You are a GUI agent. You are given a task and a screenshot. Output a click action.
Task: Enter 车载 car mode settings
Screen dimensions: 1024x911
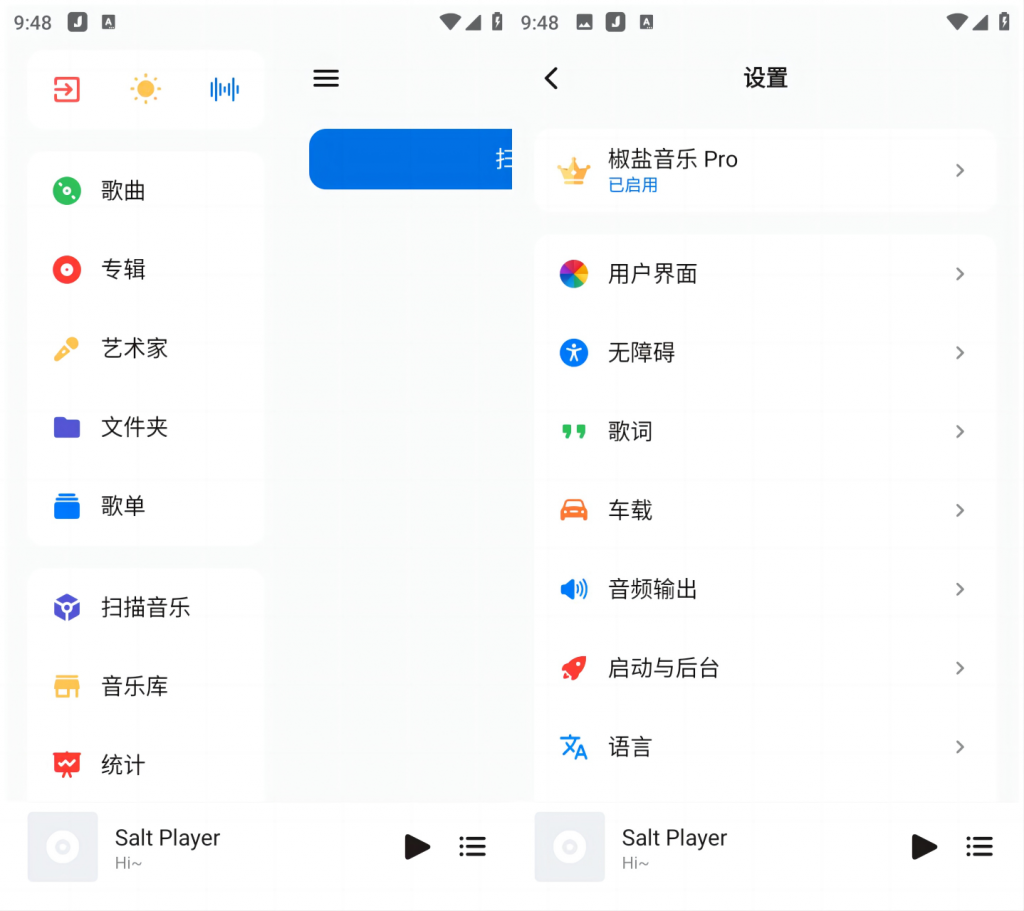point(765,511)
